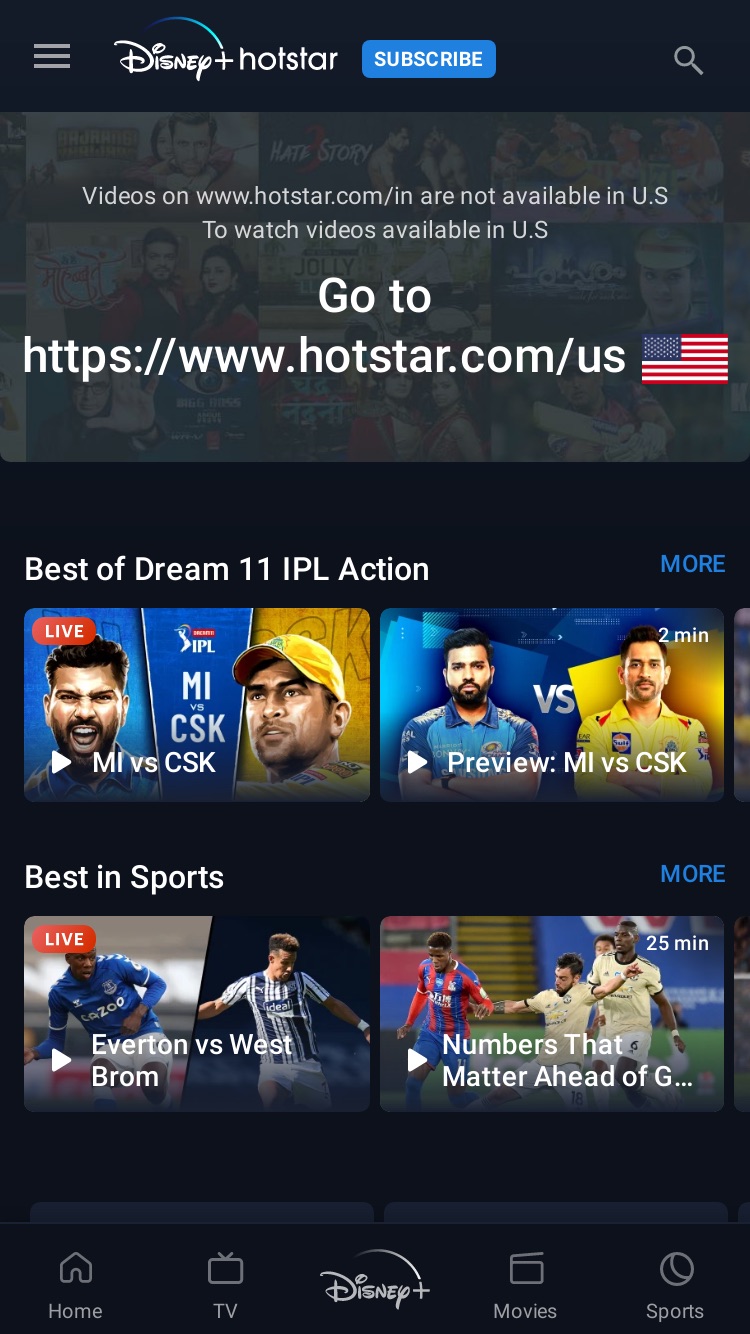Play the live MI vs CSK match
Viewport: 750px width, 1334px height.
[x=197, y=705]
